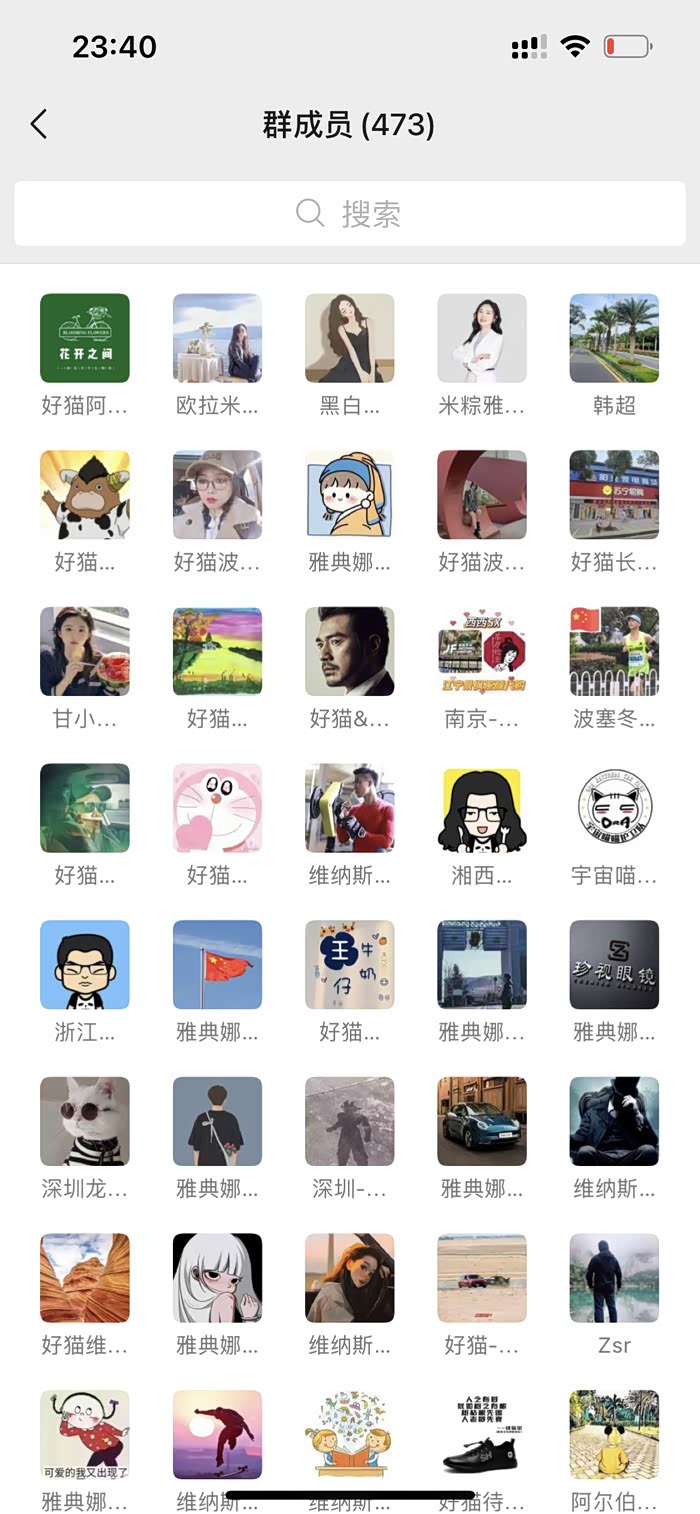View member named 宇宙喵…
The height and width of the screenshot is (1514, 700).
point(614,808)
